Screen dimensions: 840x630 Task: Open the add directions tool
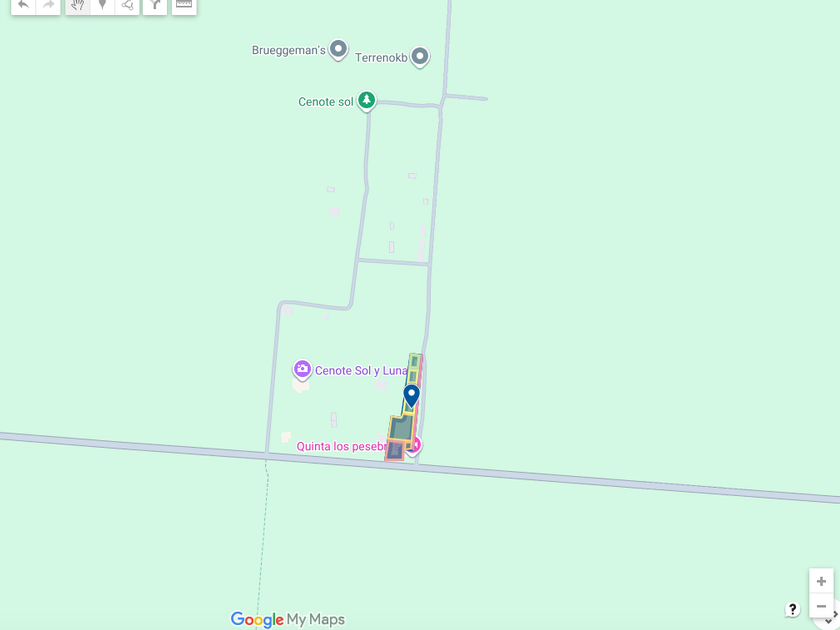click(x=155, y=5)
